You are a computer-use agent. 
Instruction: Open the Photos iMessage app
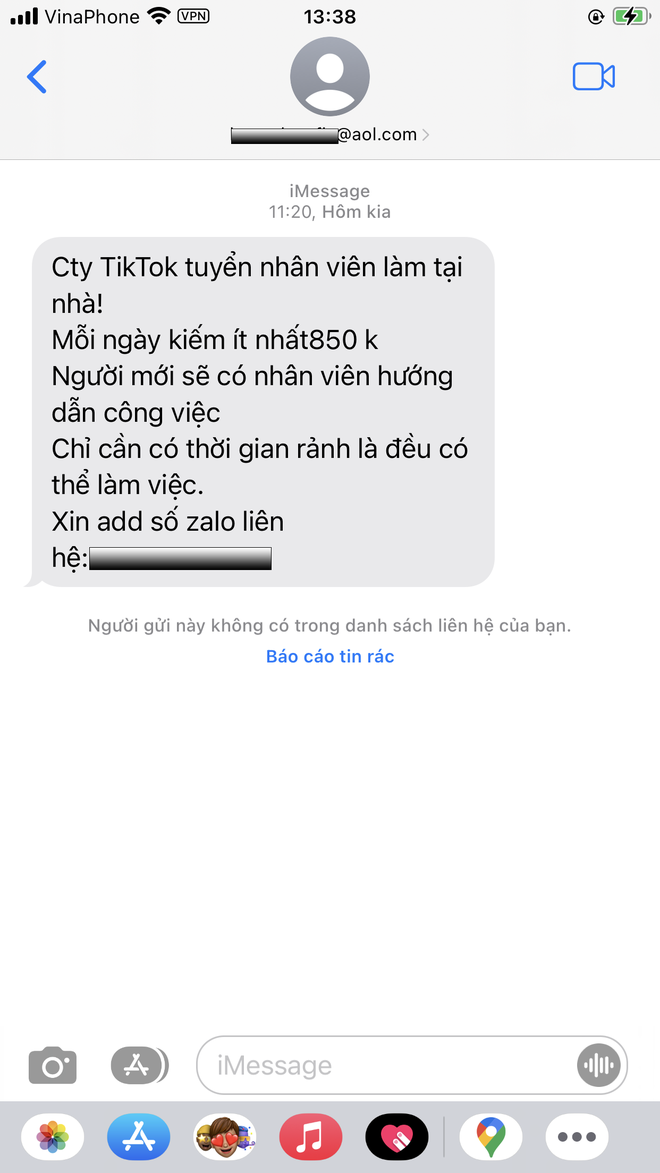pos(52,1136)
